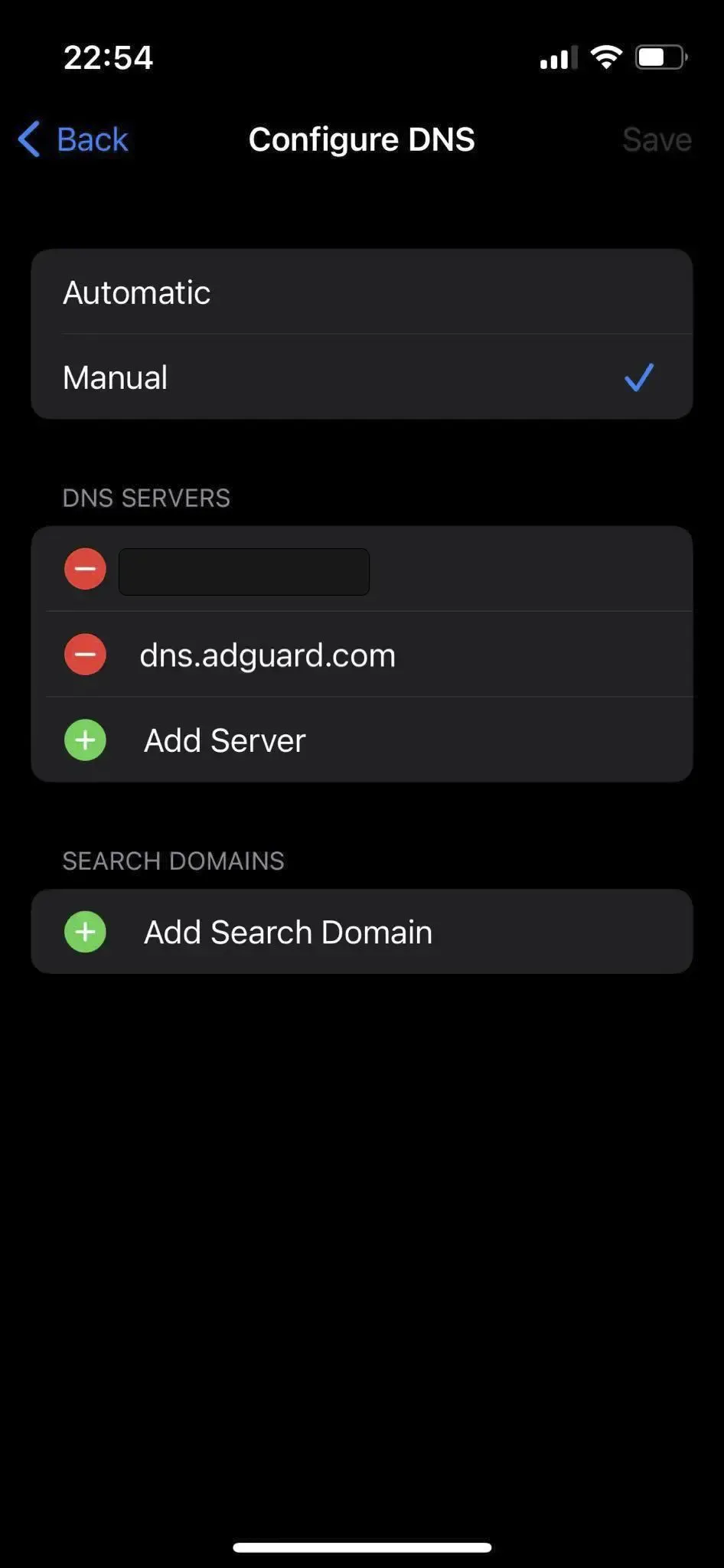The image size is (724, 1568).
Task: Save the DNS configuration
Action: [656, 139]
